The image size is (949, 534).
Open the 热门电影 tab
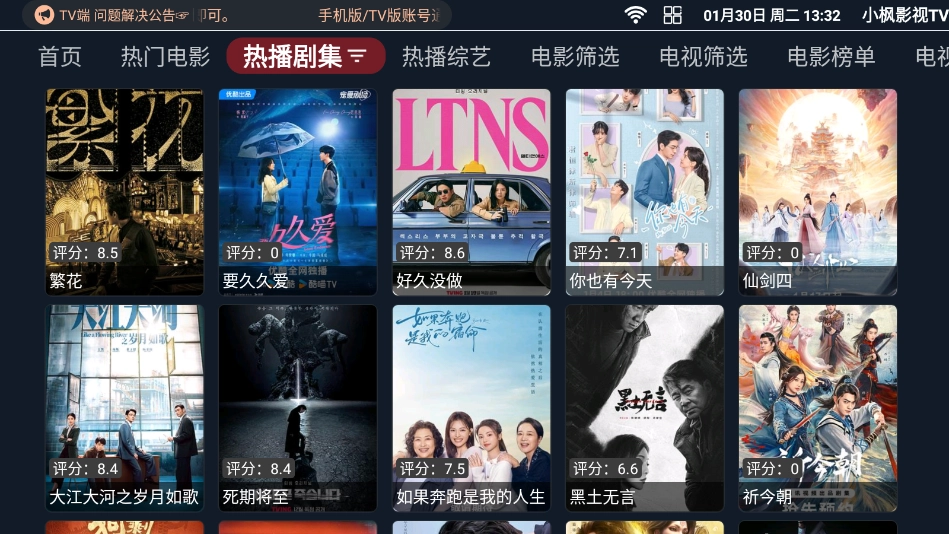point(165,57)
